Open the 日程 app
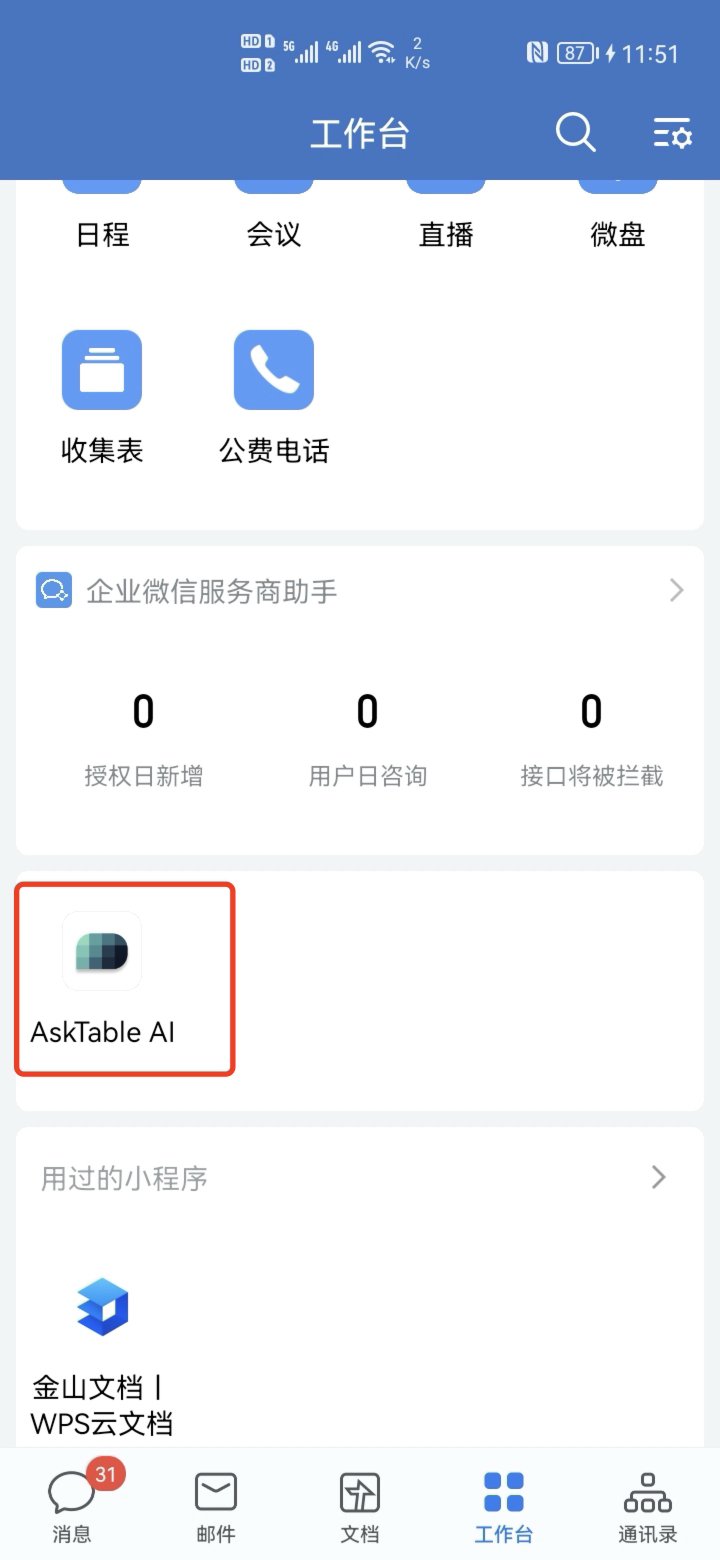This screenshot has width=720, height=1560. (102, 214)
